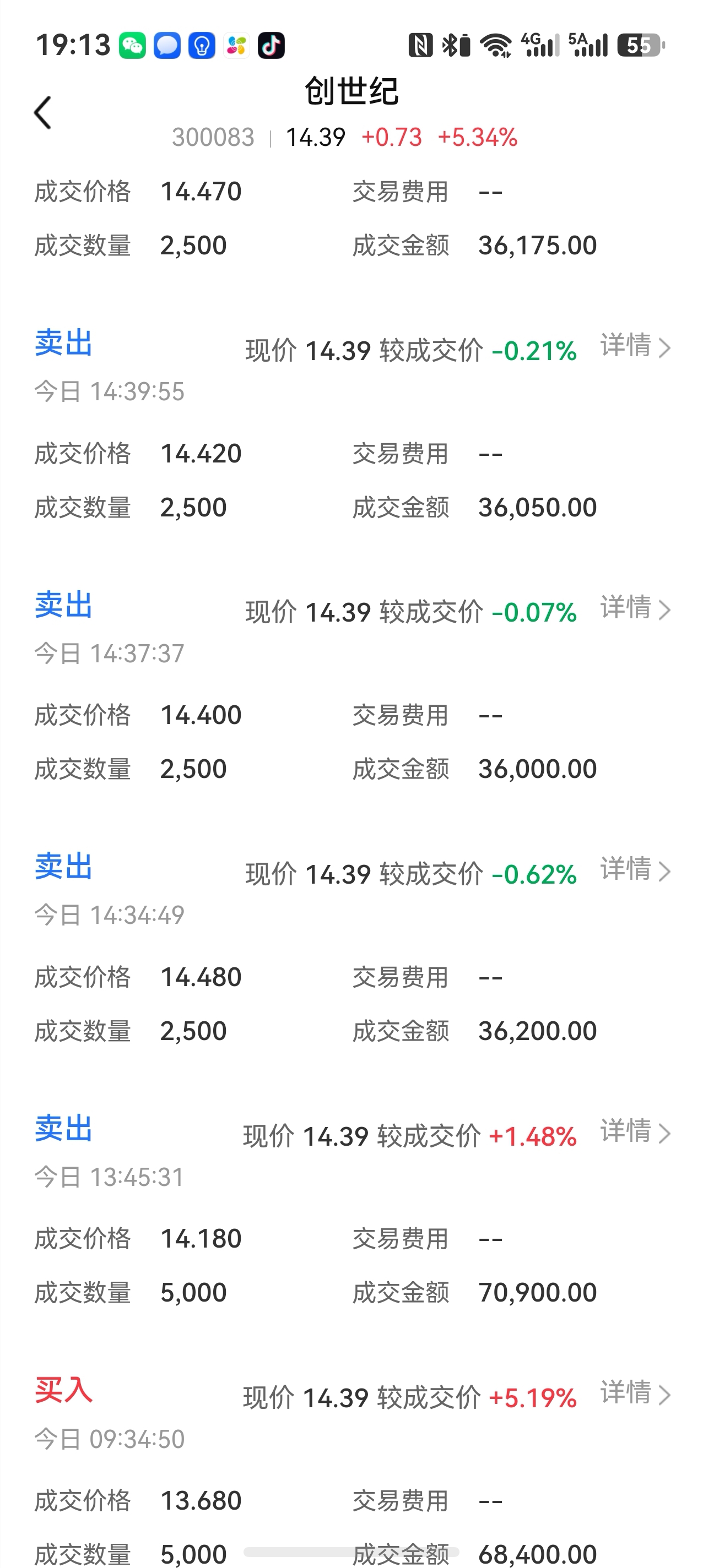
Task: View details of the 14:34:49 sell trade
Action: (x=635, y=869)
